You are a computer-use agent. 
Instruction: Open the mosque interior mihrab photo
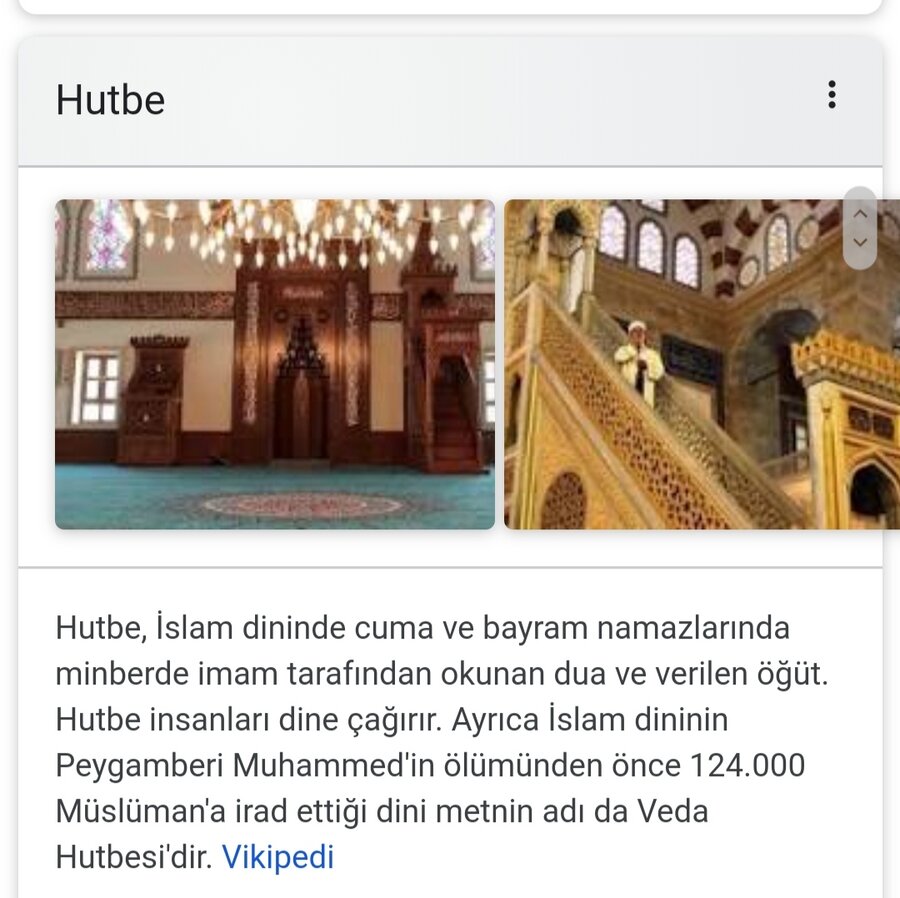[275, 365]
